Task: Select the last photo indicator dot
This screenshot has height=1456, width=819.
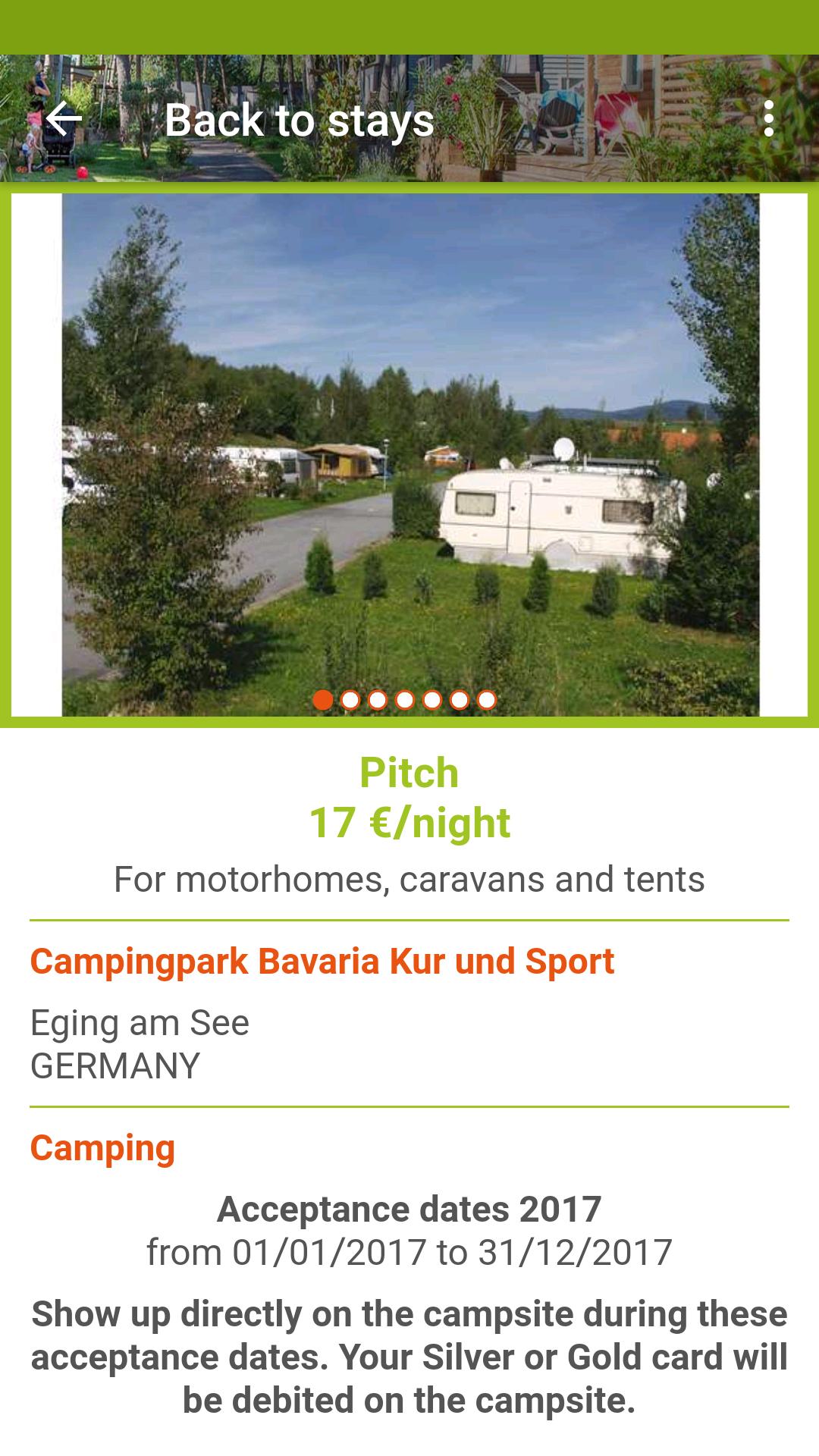Action: click(487, 700)
